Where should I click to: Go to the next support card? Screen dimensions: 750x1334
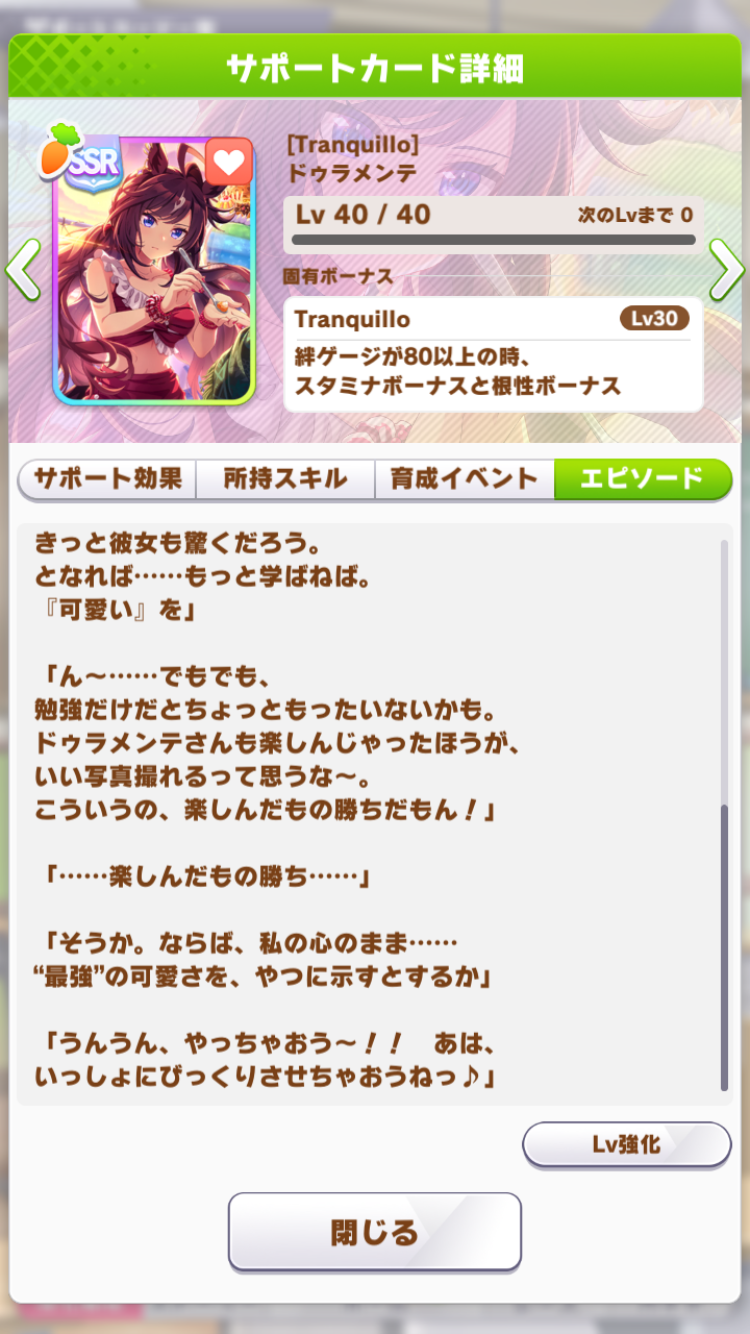(727, 269)
